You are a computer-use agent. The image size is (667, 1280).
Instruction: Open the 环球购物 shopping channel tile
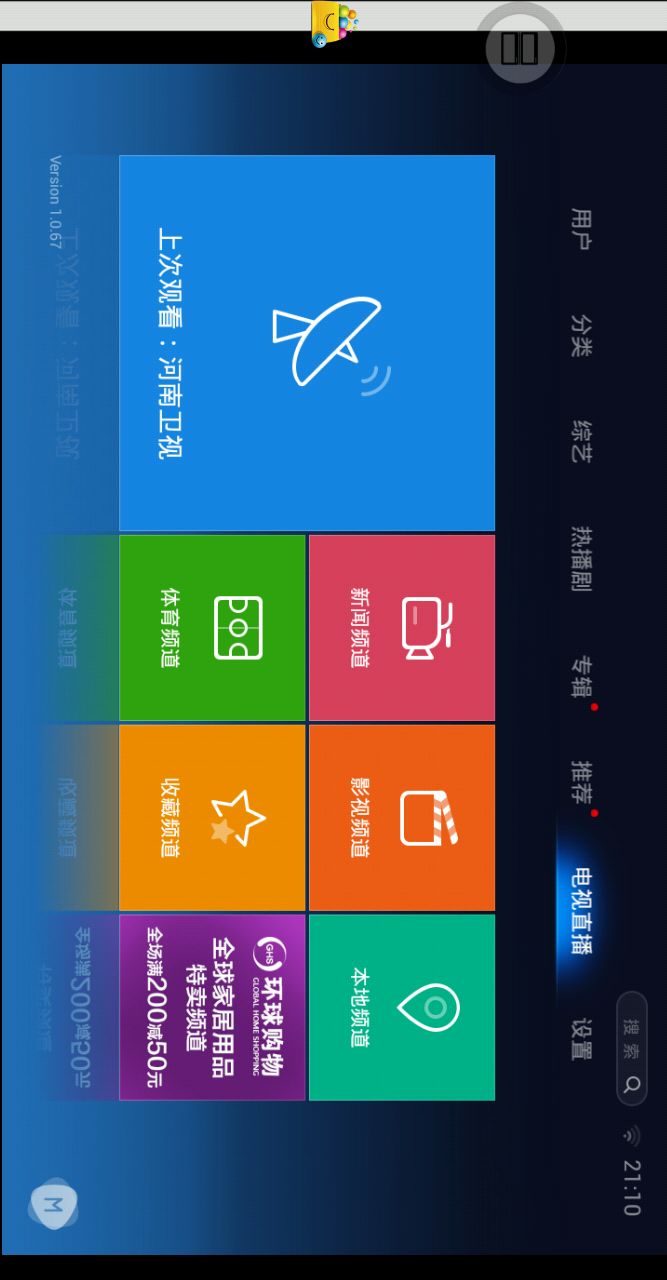[x=212, y=1007]
